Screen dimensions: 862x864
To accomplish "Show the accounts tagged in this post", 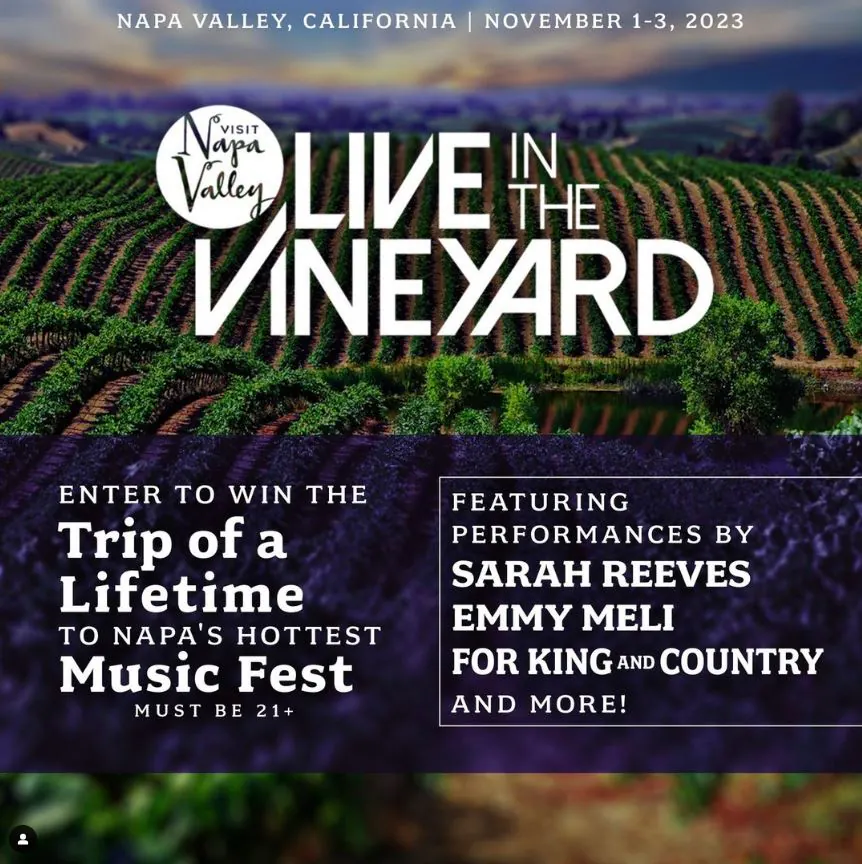I will pos(23,840).
